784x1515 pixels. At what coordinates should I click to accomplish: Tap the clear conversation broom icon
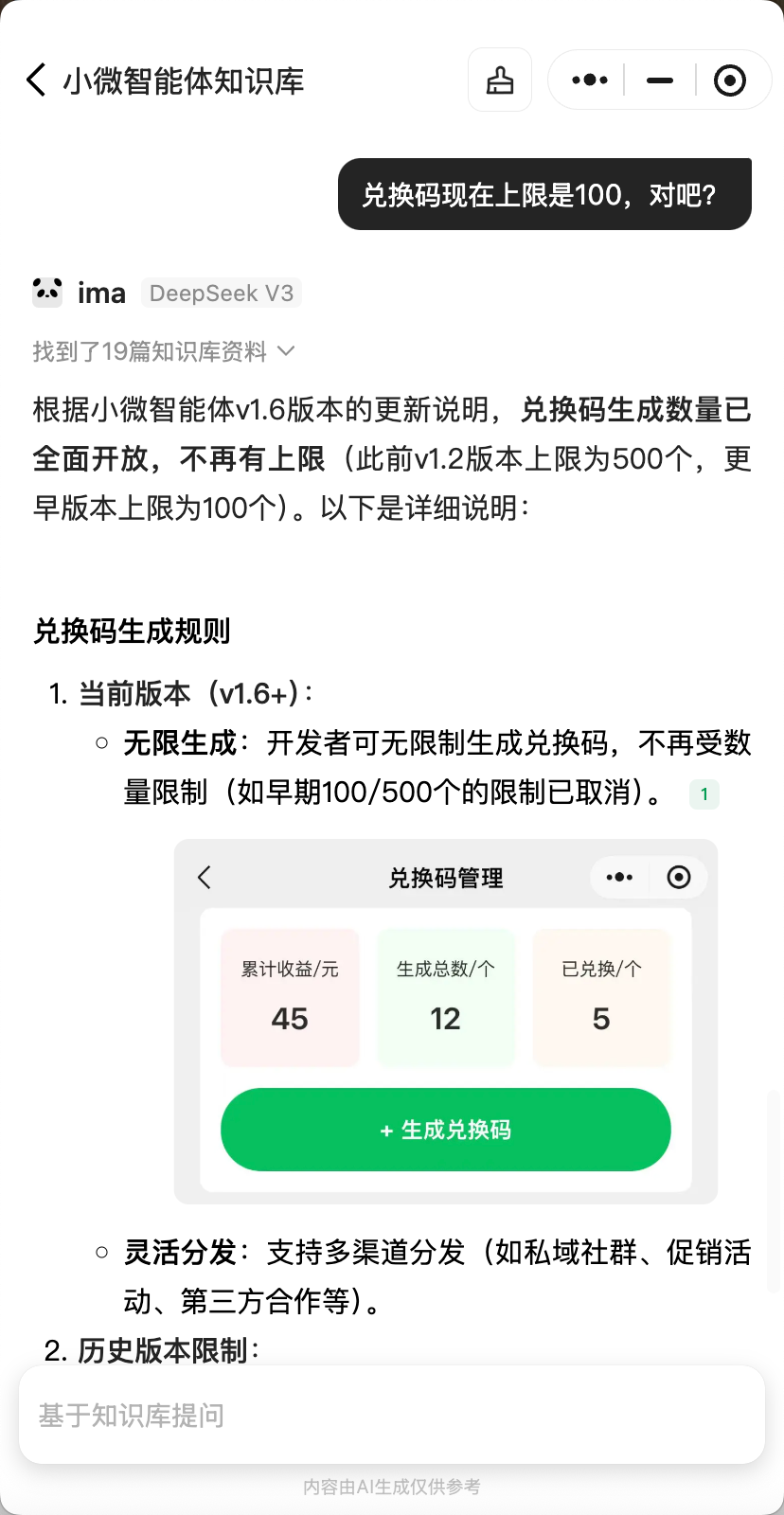(500, 80)
